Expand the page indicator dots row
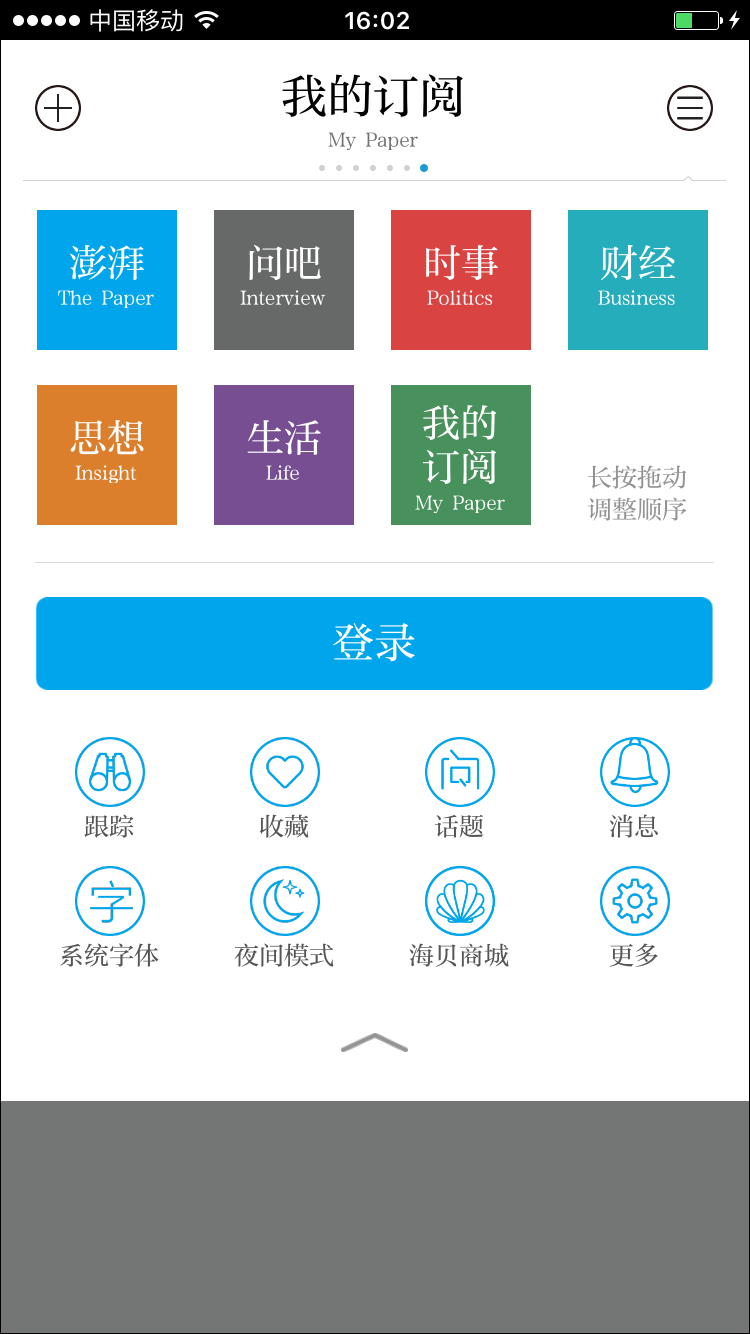The width and height of the screenshot is (750, 1334). click(372, 167)
